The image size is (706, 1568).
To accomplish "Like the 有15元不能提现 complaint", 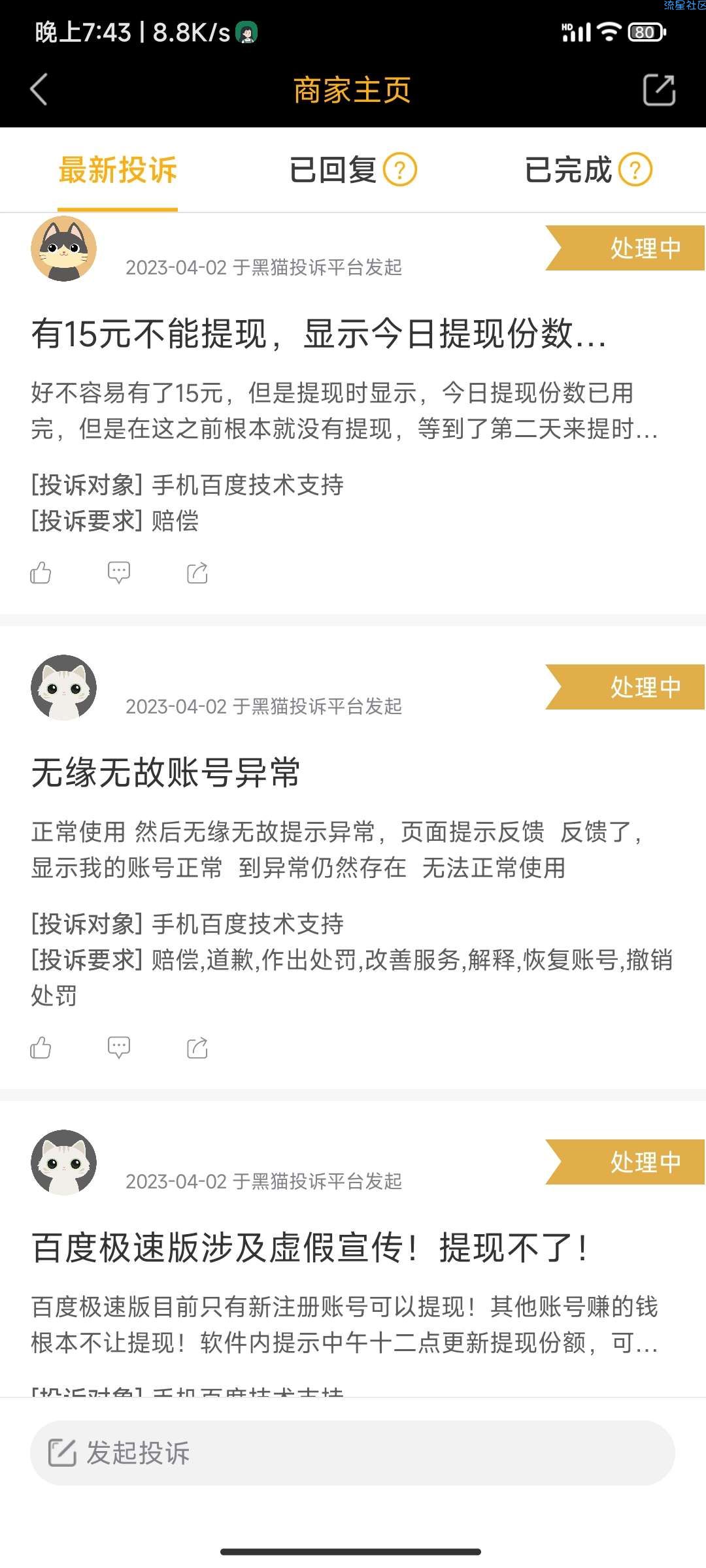I will click(41, 573).
